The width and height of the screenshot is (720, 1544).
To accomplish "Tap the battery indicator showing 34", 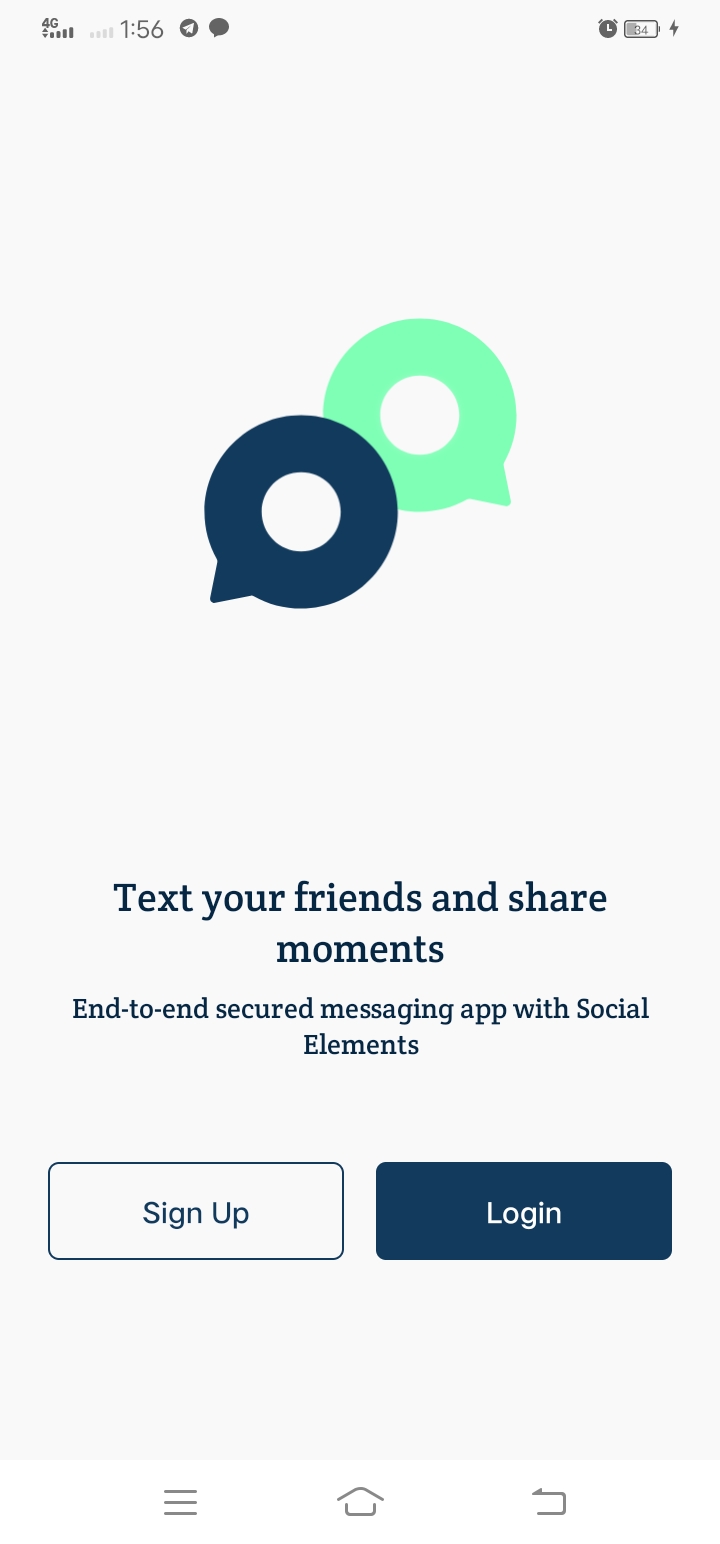I will 639,29.
